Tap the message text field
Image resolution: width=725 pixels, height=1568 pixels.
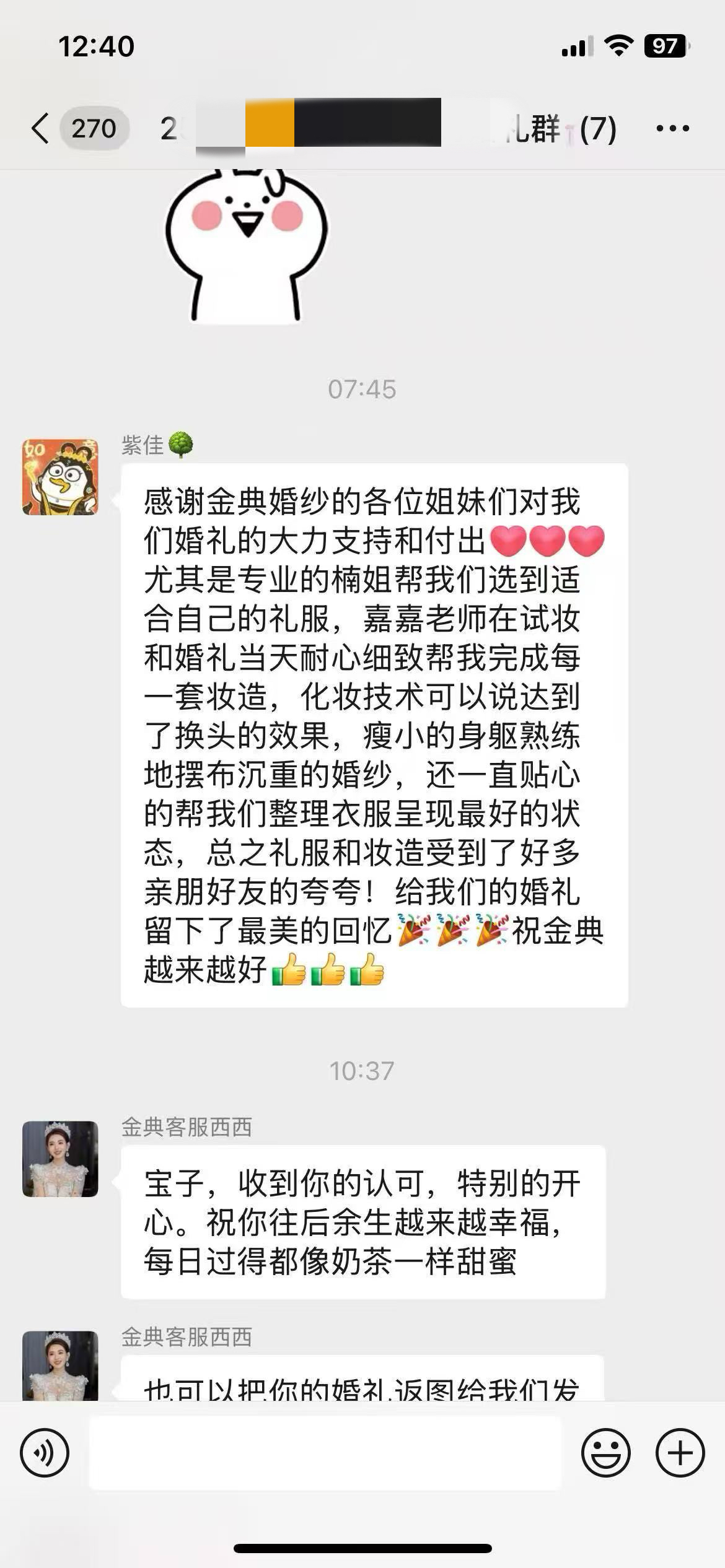pyautogui.click(x=325, y=1452)
